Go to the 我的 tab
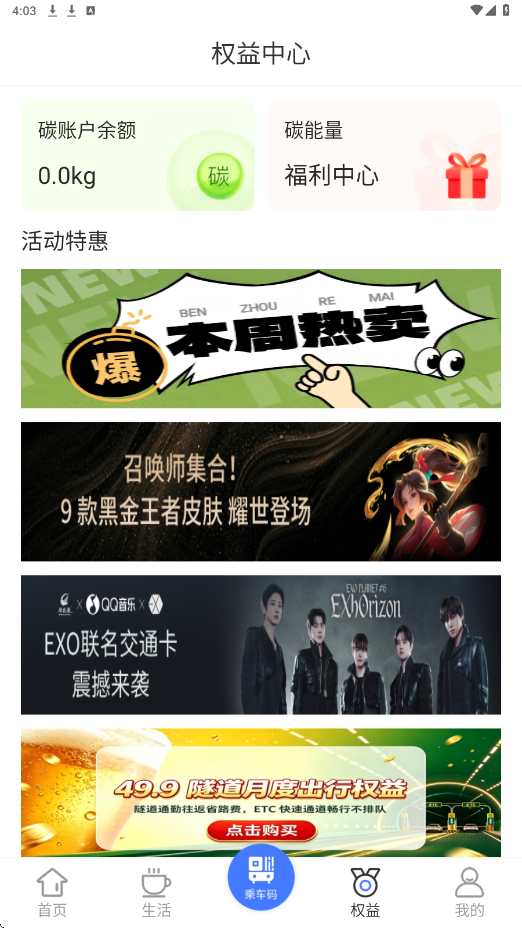 point(469,892)
